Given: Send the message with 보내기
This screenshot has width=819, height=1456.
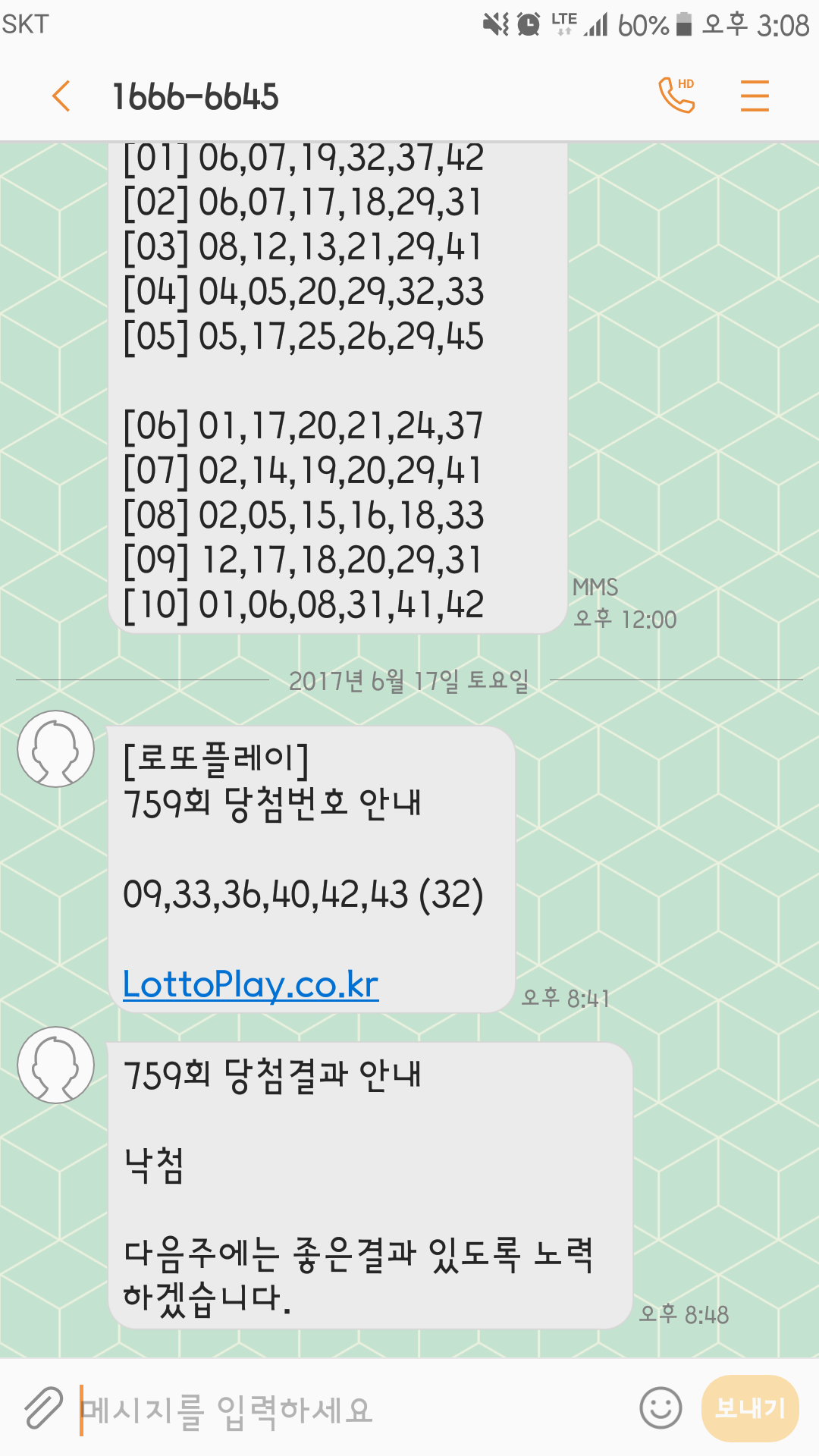Looking at the screenshot, I should [x=750, y=1408].
